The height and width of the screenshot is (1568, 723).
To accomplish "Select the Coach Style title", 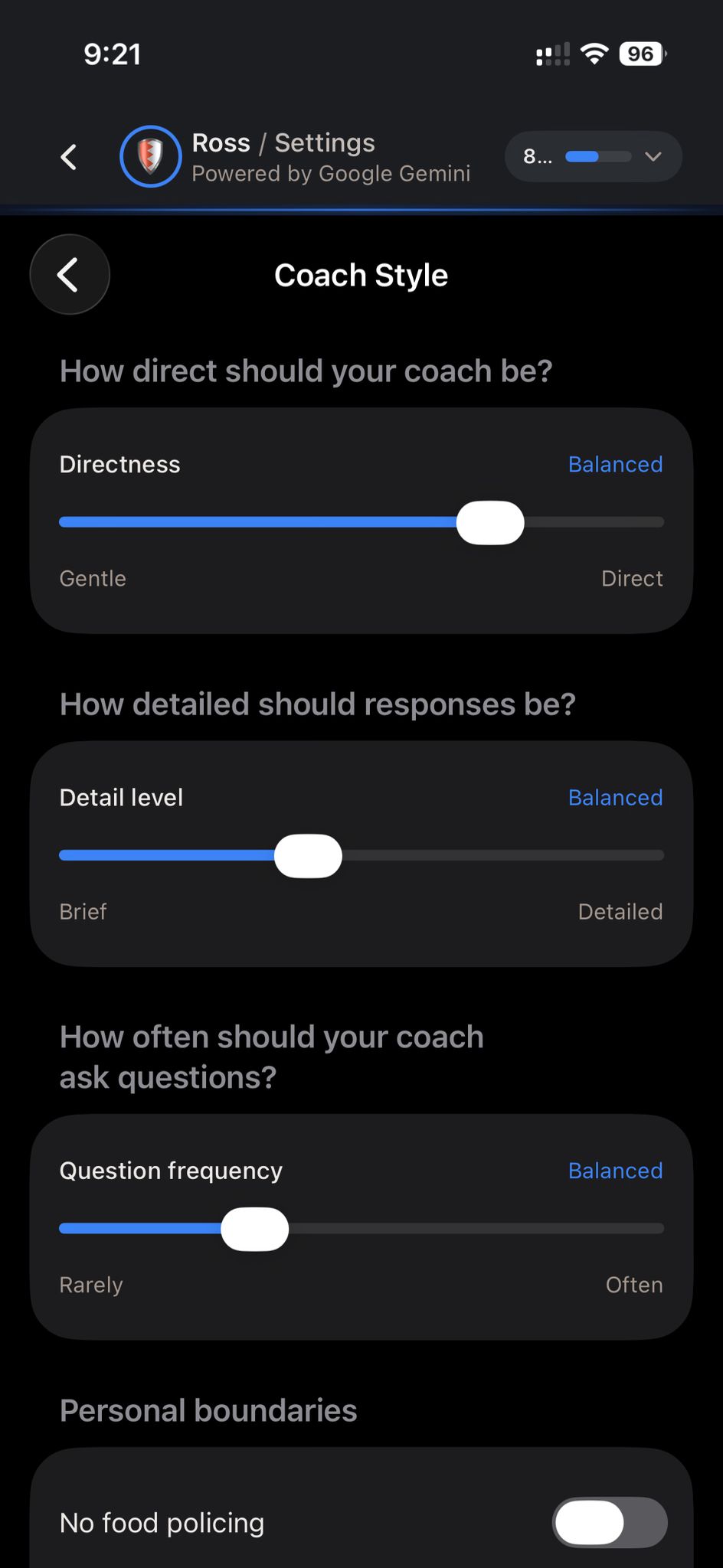I will click(361, 275).
